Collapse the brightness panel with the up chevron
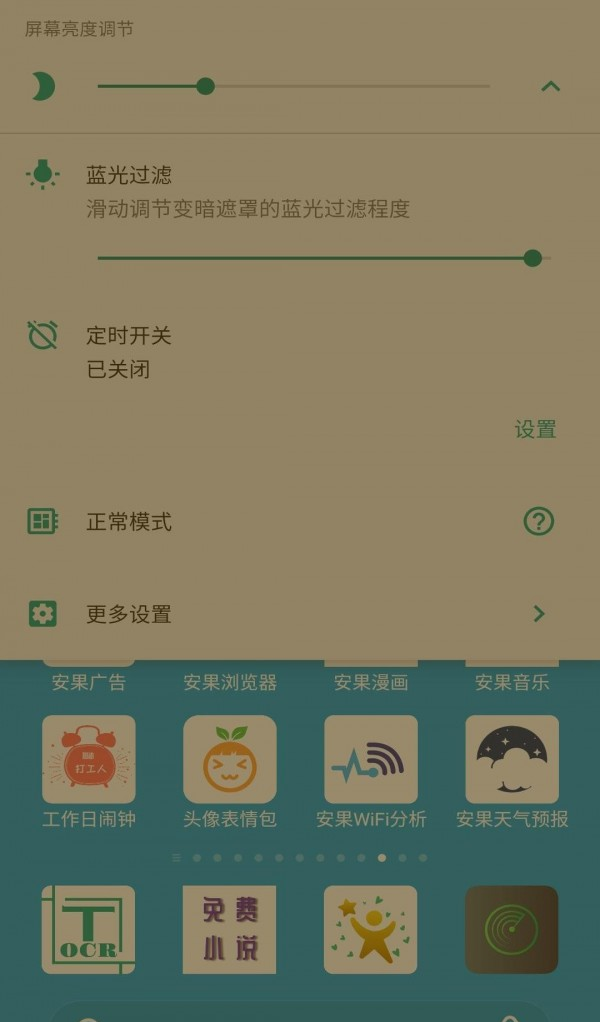 [x=550, y=86]
